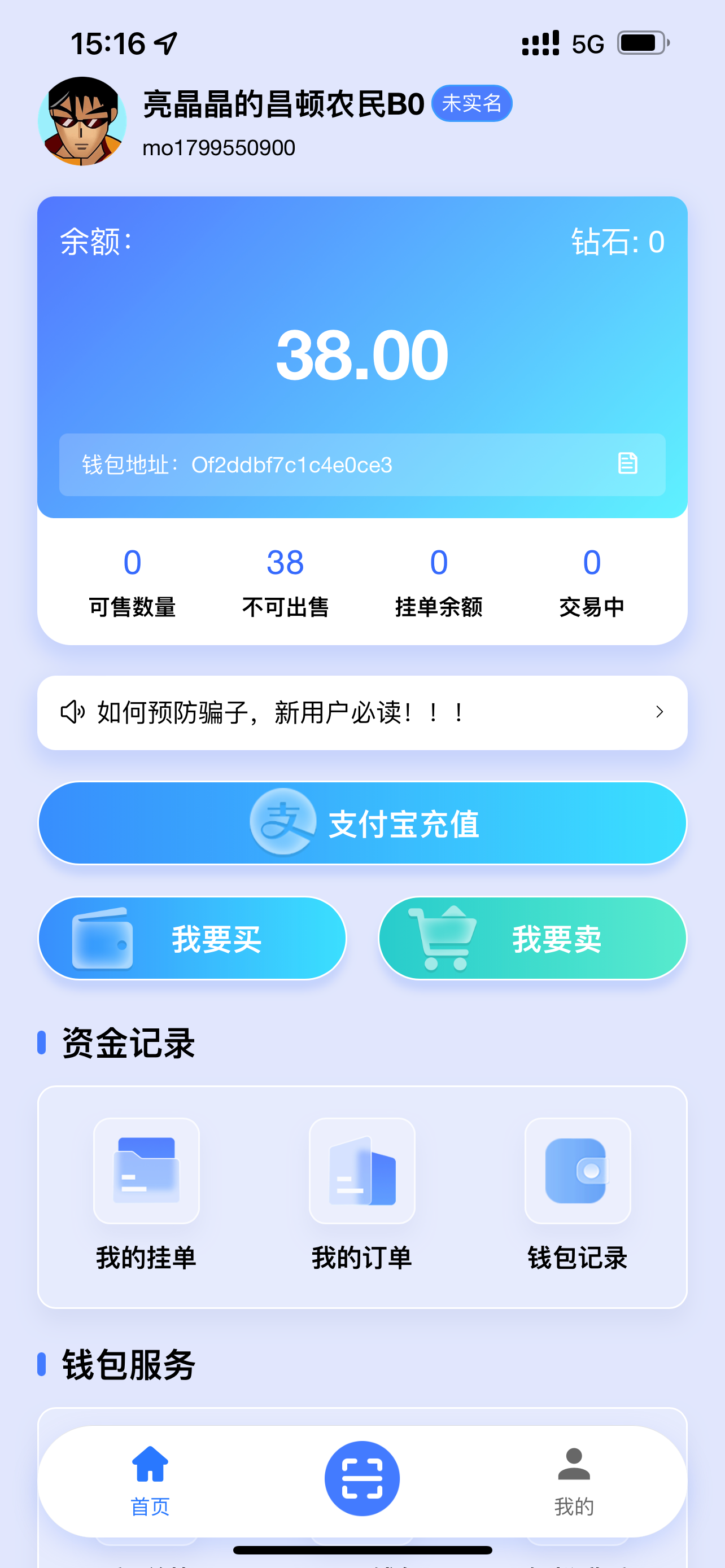725x1568 pixels.
Task: Switch to the 我的 tab
Action: click(x=574, y=1481)
